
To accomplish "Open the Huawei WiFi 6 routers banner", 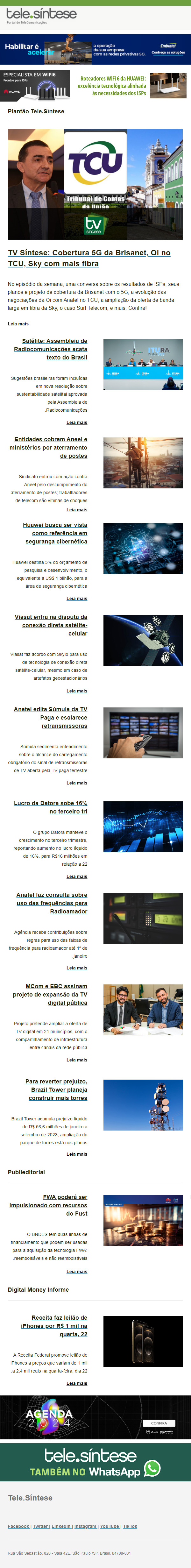I will [95, 86].
